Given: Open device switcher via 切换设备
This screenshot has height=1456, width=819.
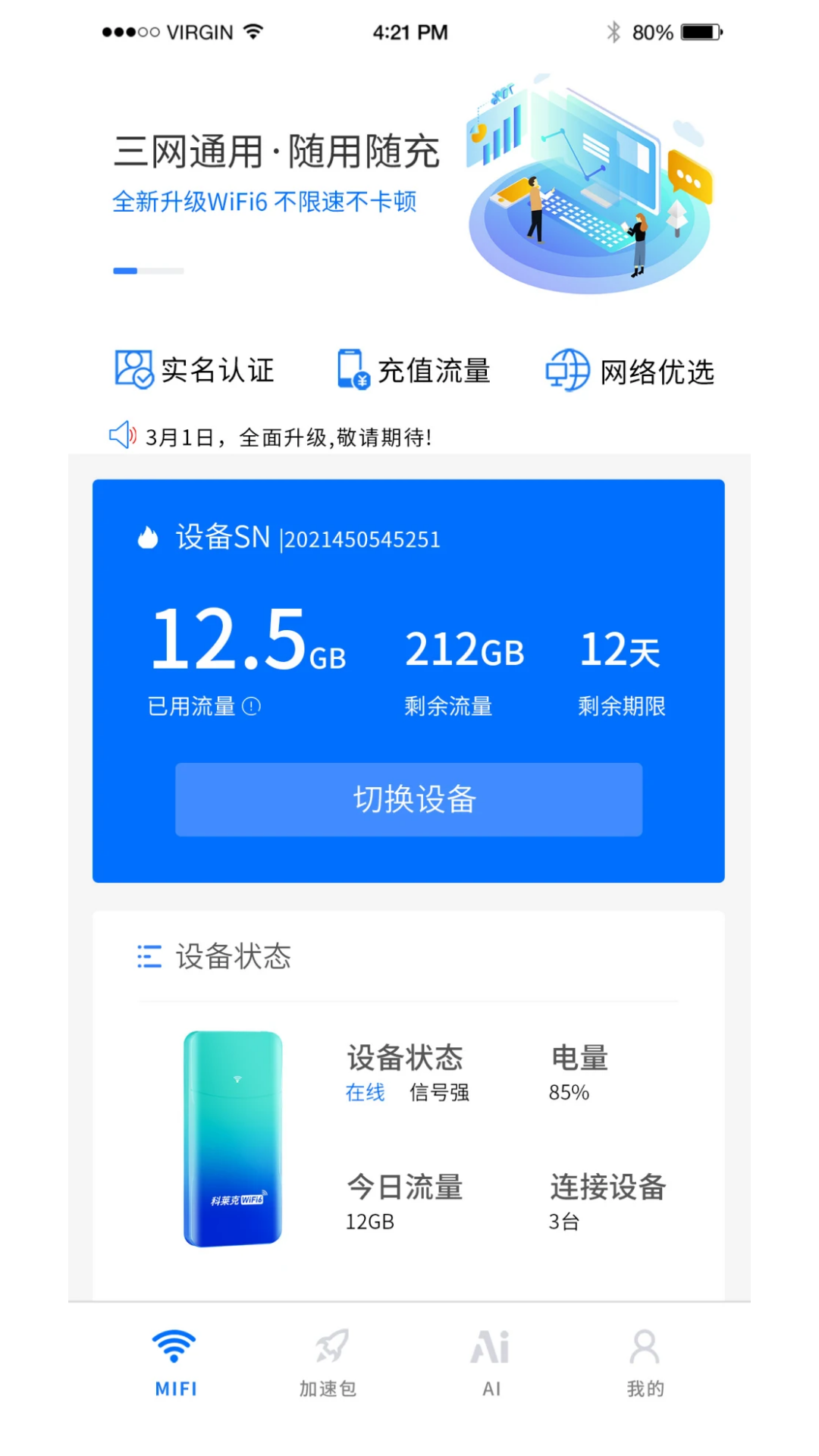Looking at the screenshot, I should 409,799.
